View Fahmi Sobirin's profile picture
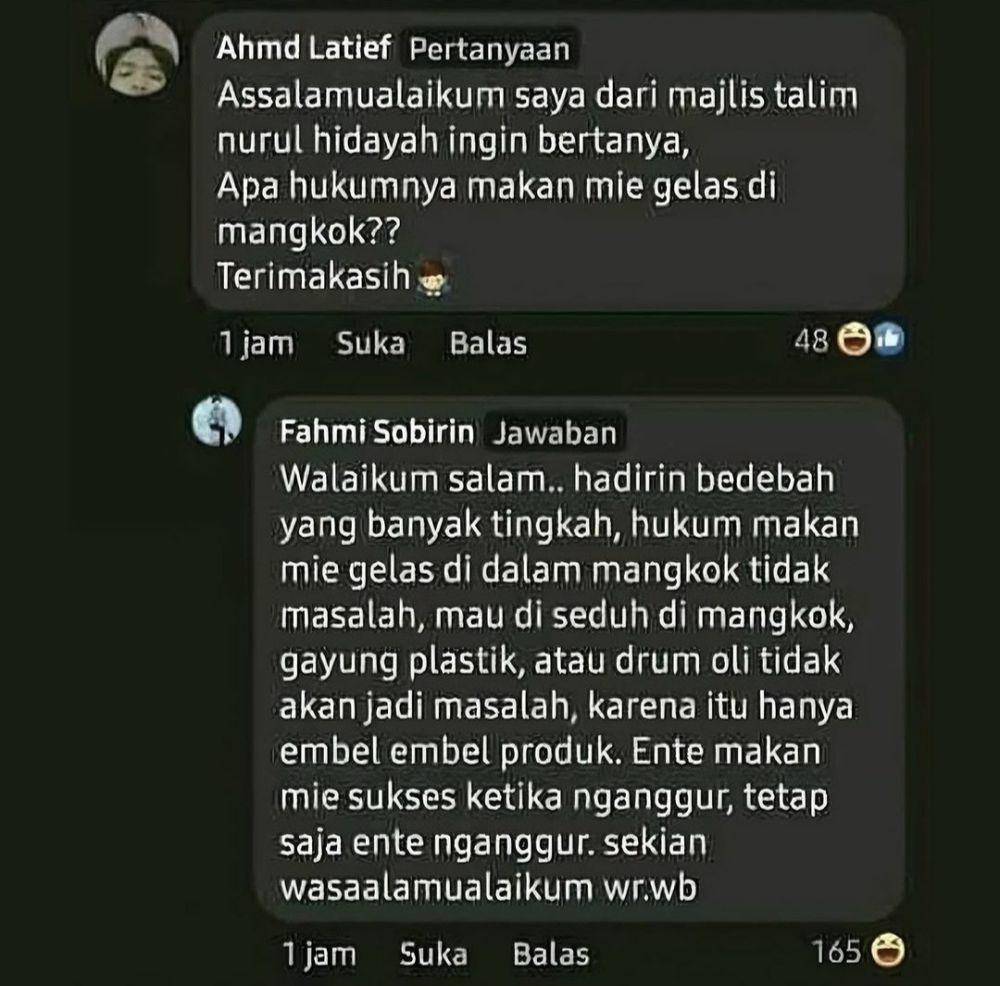The image size is (1000, 986). [217, 419]
